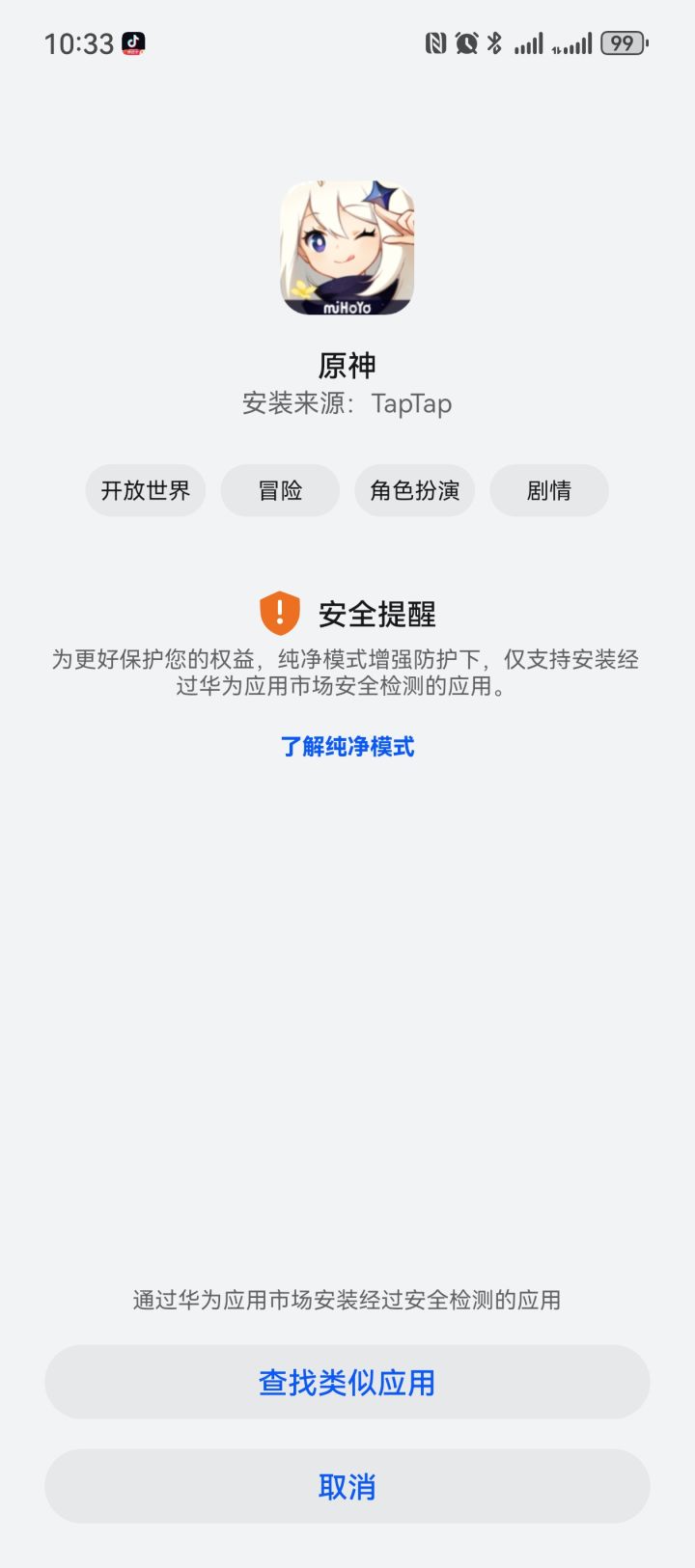Tap the alarm clock status bar icon
Screen dimensions: 695x1568
click(467, 41)
